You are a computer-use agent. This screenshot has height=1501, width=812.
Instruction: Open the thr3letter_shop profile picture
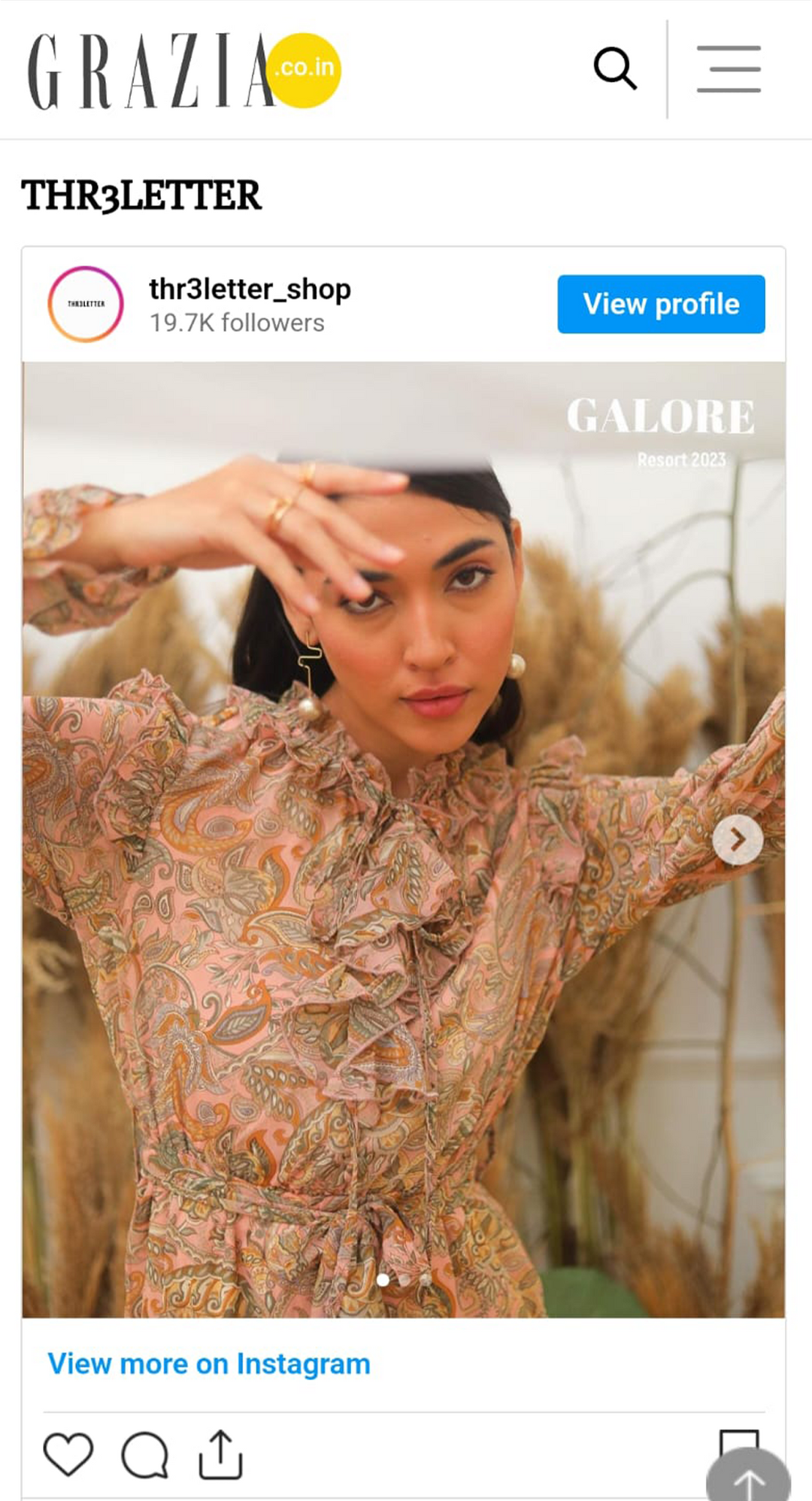[x=86, y=304]
